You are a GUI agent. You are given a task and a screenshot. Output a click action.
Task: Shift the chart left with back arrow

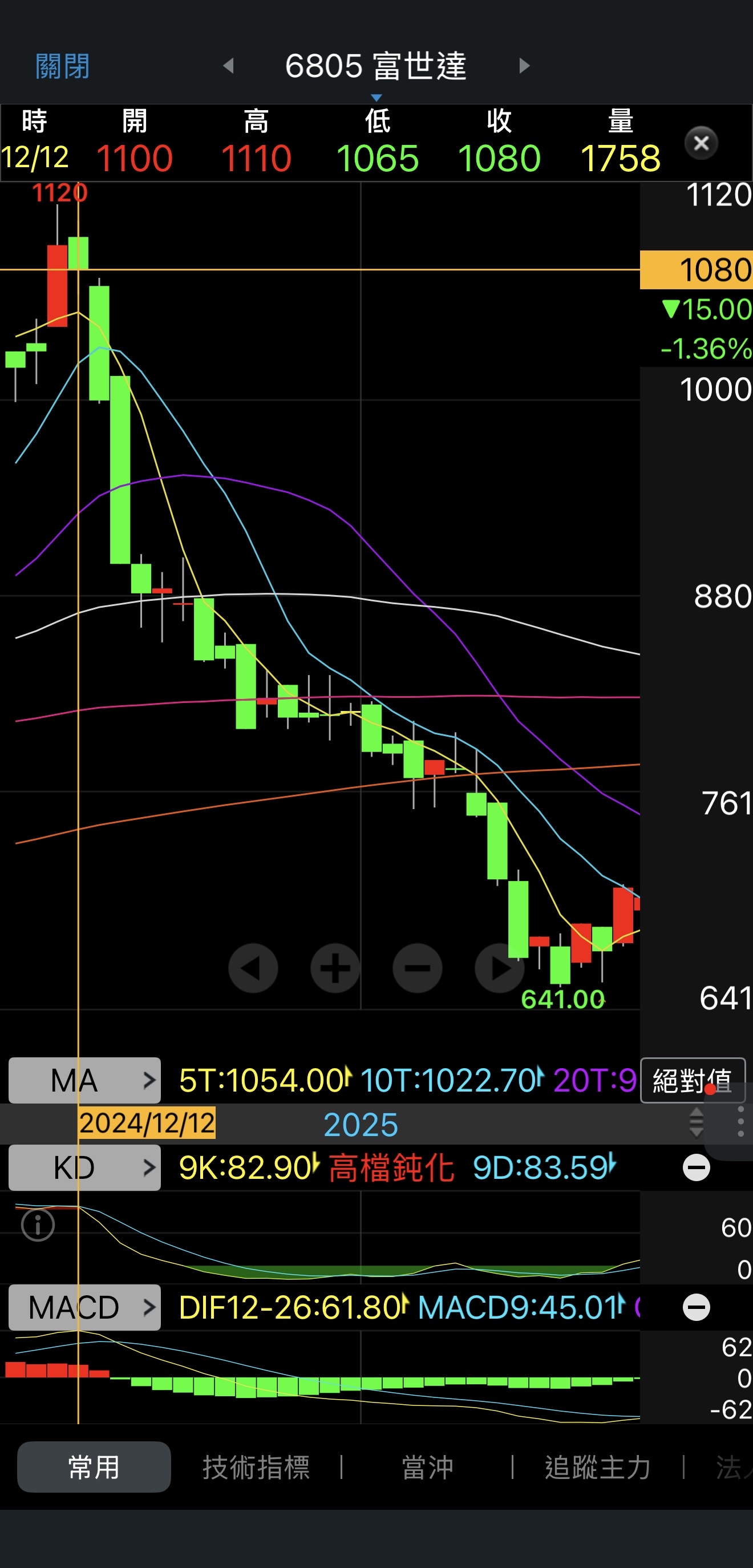[253, 968]
